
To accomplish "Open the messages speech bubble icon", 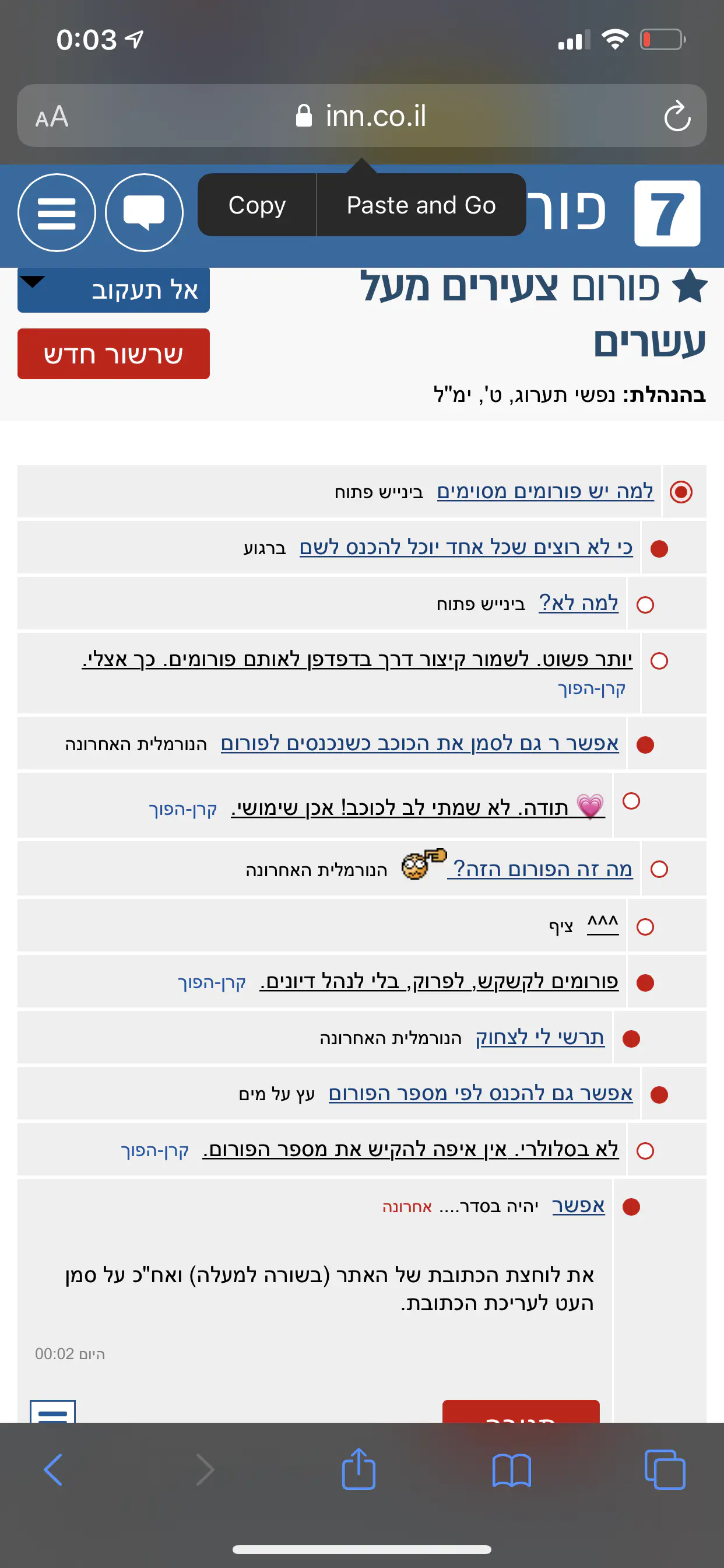I will pos(144,212).
